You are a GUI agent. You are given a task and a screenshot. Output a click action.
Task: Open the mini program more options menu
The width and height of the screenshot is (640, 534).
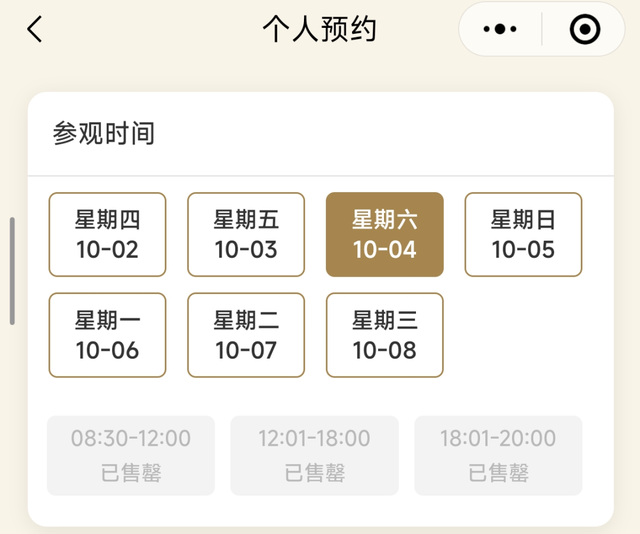click(500, 30)
